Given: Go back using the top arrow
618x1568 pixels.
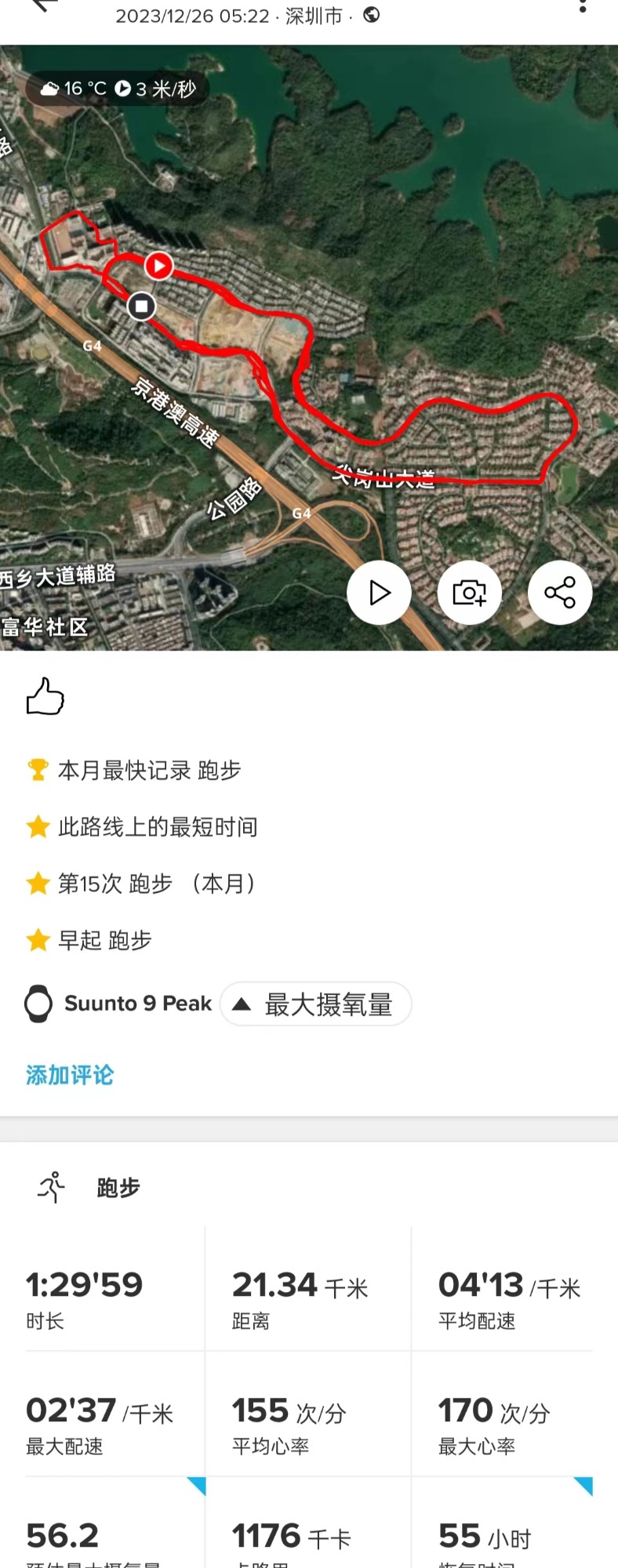Looking at the screenshot, I should point(45,5).
